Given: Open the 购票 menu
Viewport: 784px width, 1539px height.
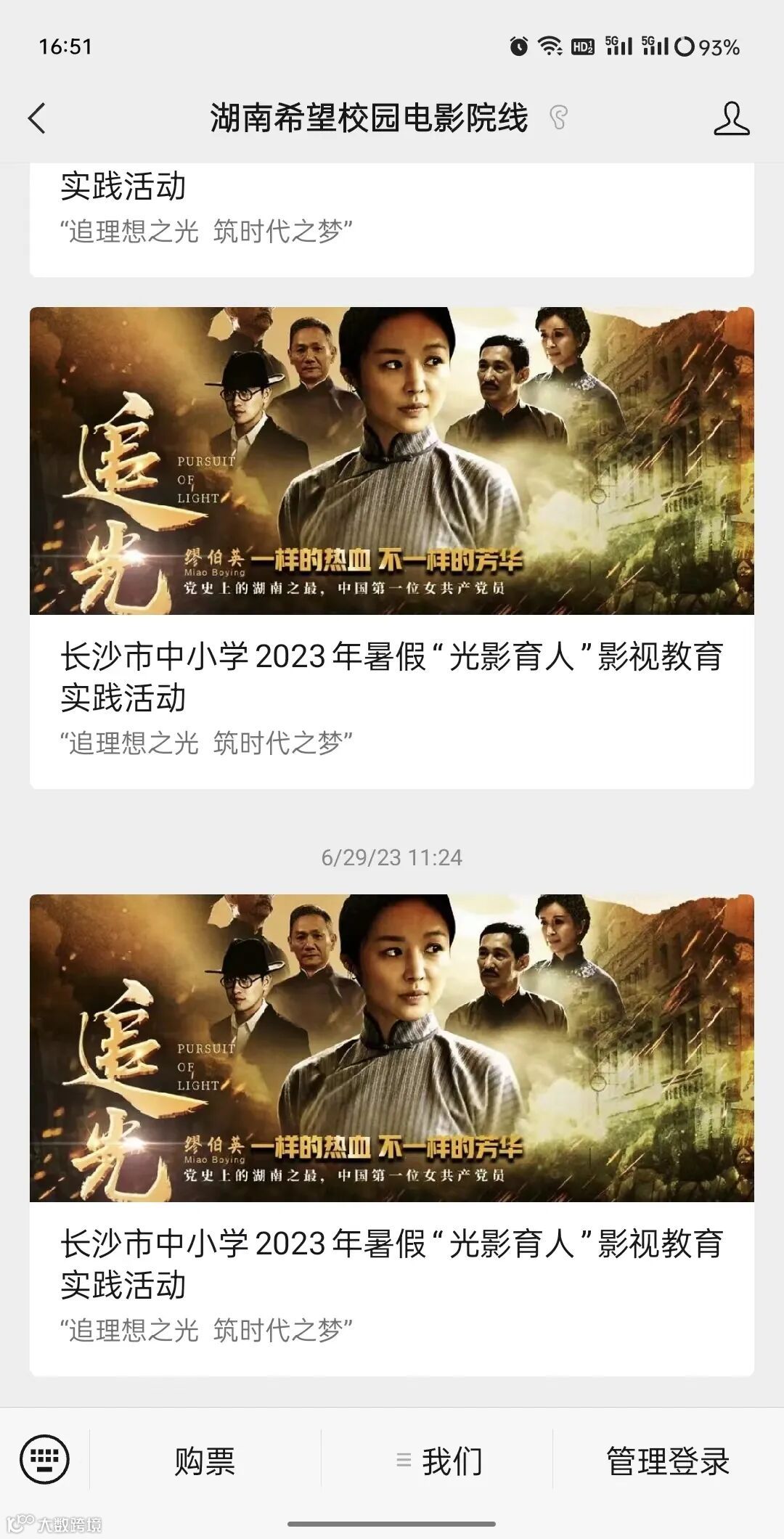Looking at the screenshot, I should pyautogui.click(x=205, y=1461).
